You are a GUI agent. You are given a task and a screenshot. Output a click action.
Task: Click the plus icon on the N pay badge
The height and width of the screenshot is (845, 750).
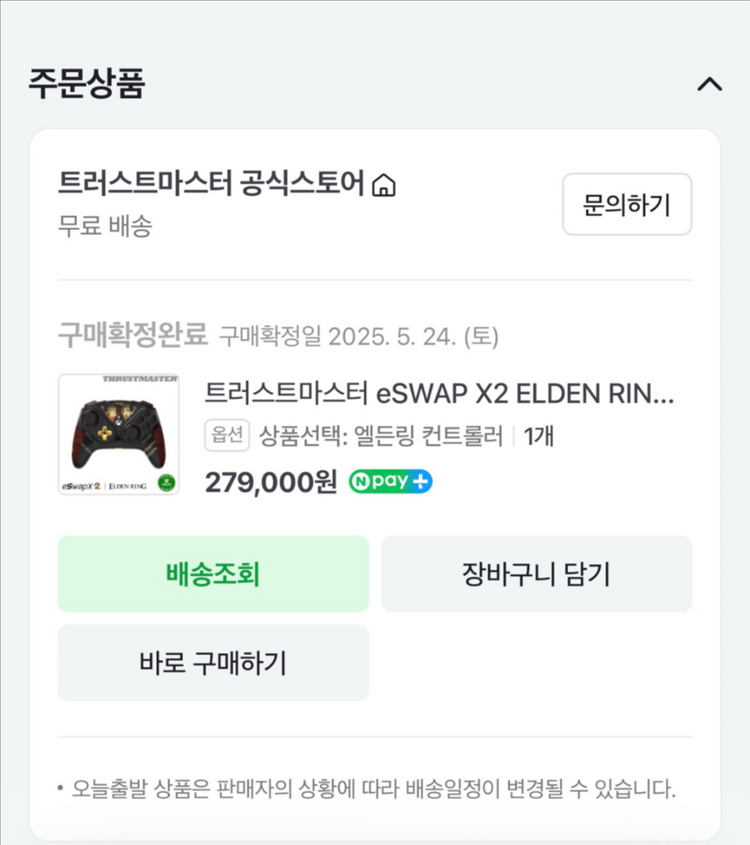pyautogui.click(x=421, y=482)
